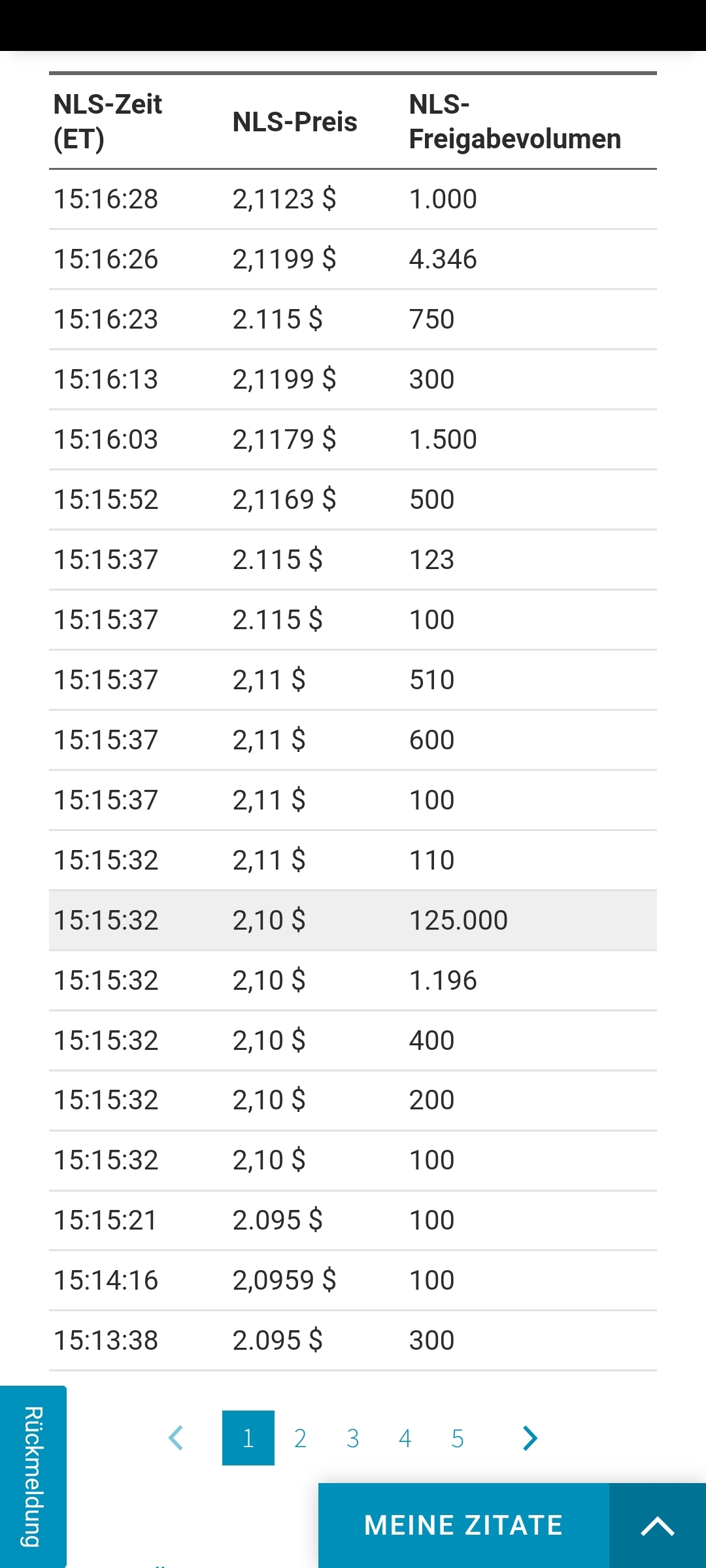Viewport: 706px width, 1568px height.
Task: Open page 4 of the trades
Action: 405,1438
